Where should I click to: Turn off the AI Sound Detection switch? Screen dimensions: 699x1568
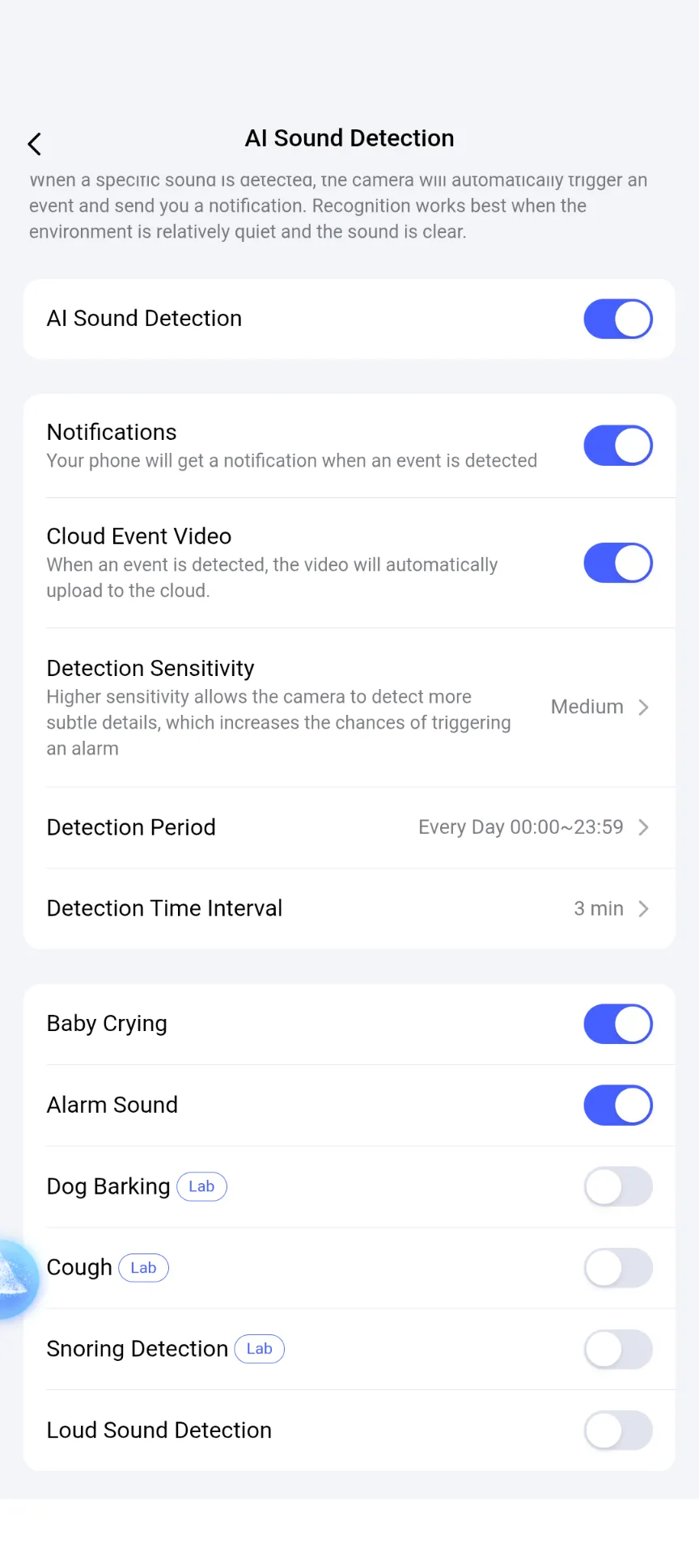[617, 319]
